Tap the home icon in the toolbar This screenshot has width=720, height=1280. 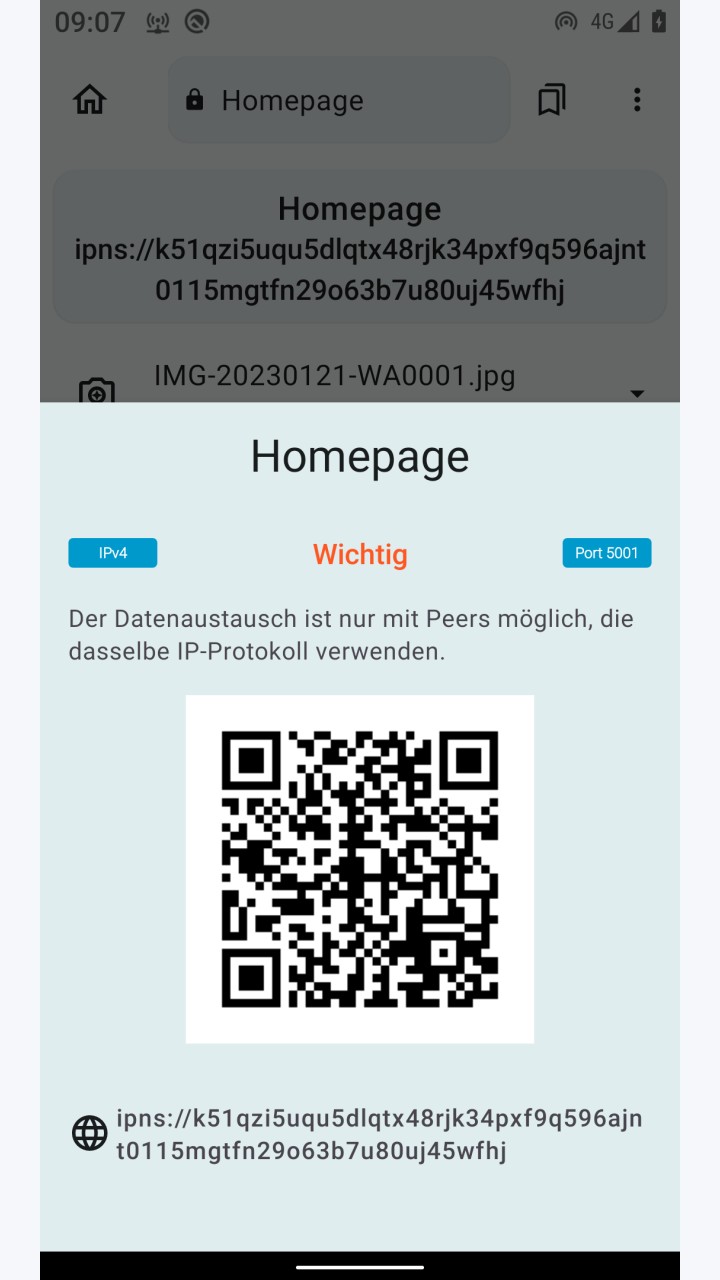pyautogui.click(x=90, y=100)
